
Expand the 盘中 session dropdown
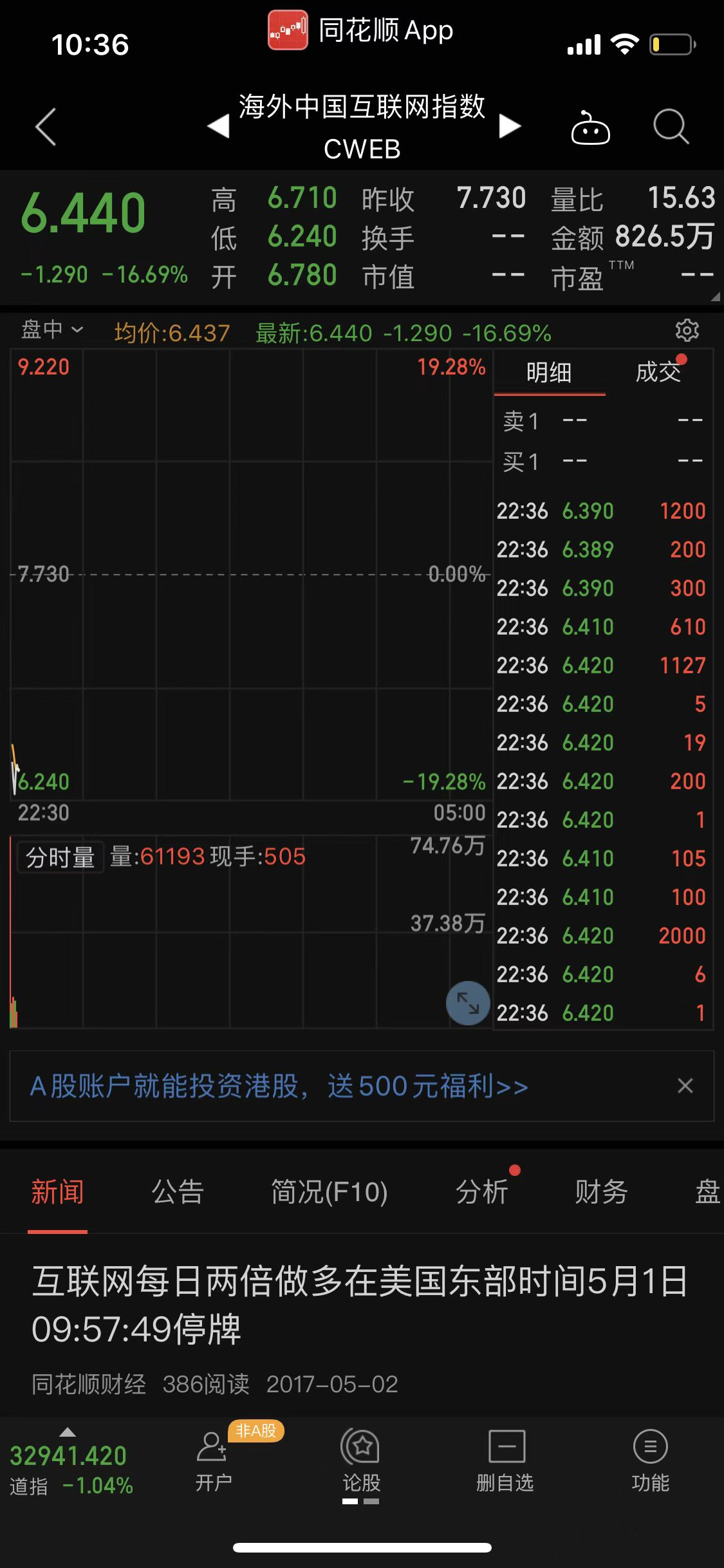[x=53, y=330]
